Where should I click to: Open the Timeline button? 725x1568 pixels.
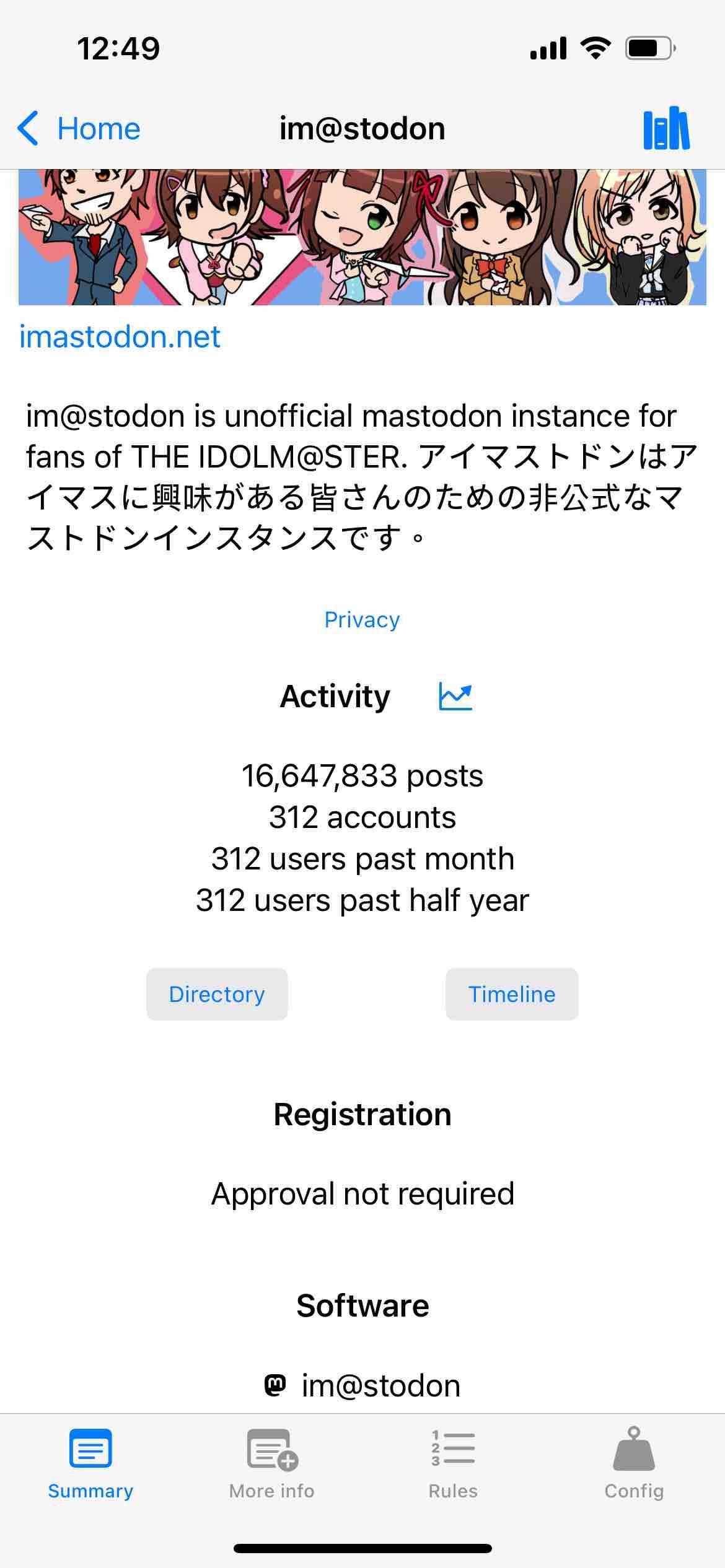click(512, 994)
